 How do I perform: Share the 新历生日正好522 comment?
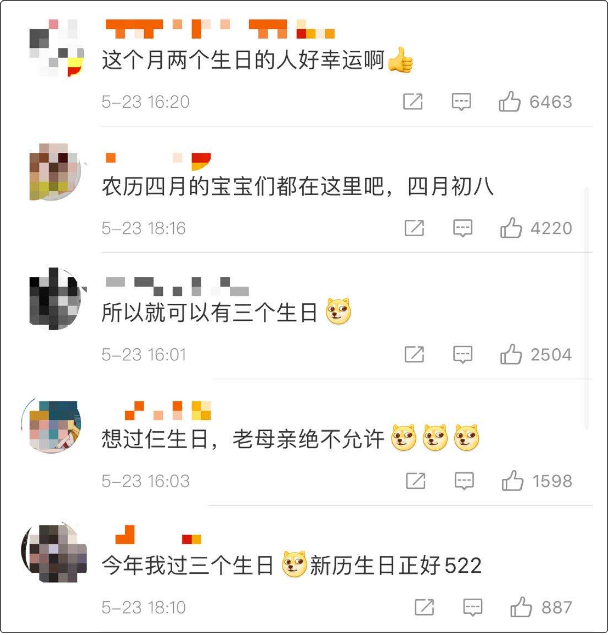click(x=424, y=607)
